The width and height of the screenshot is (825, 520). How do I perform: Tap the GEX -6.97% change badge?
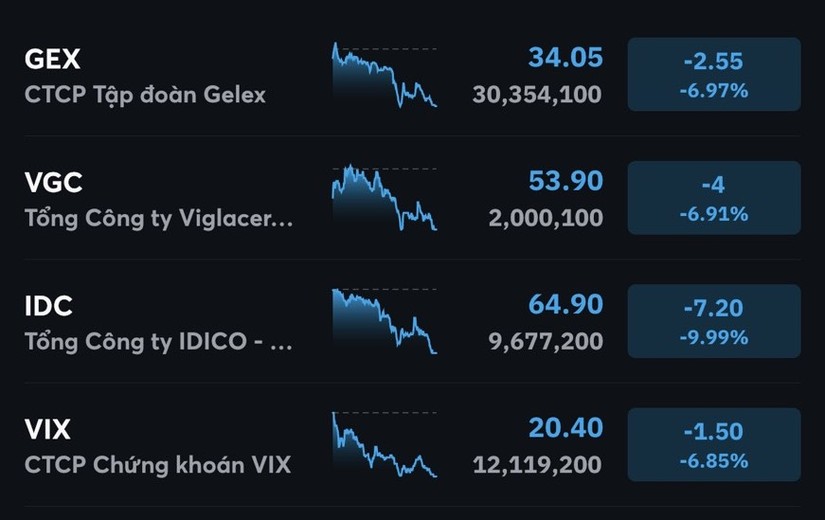[714, 75]
